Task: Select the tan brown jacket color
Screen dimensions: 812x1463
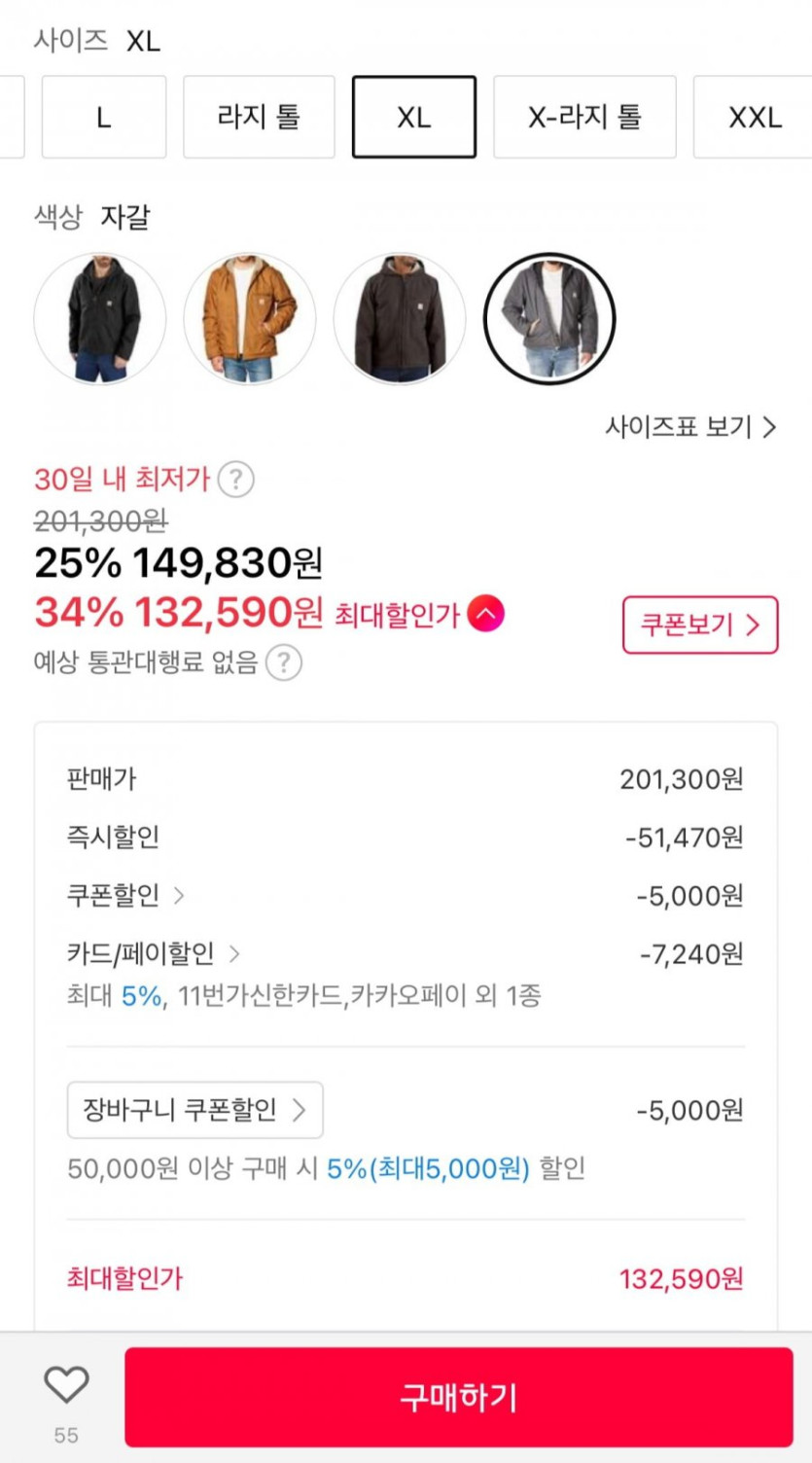Action: tap(250, 318)
